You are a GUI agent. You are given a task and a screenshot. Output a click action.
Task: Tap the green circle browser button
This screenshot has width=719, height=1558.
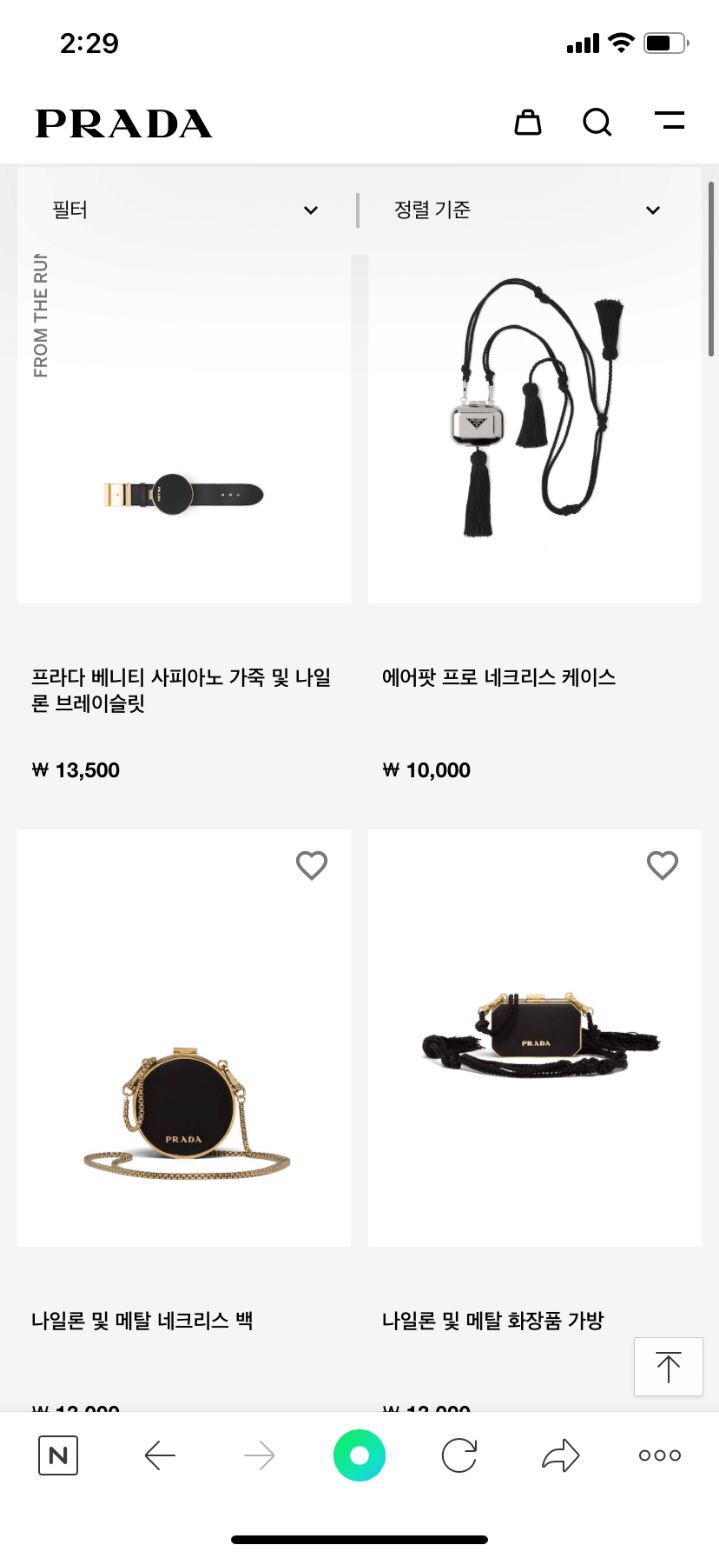click(x=359, y=1455)
